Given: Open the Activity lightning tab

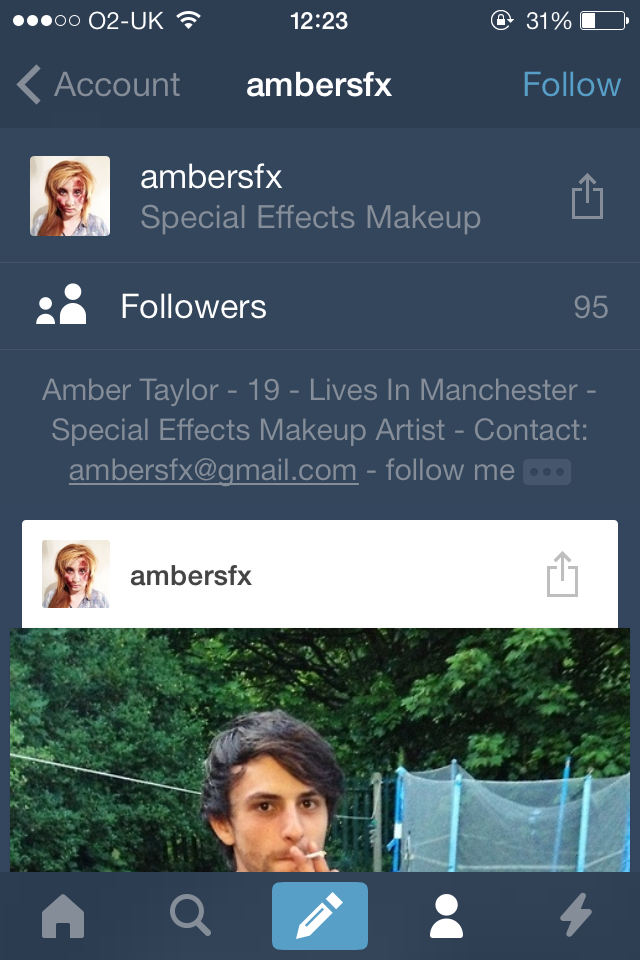Looking at the screenshot, I should click(x=575, y=916).
